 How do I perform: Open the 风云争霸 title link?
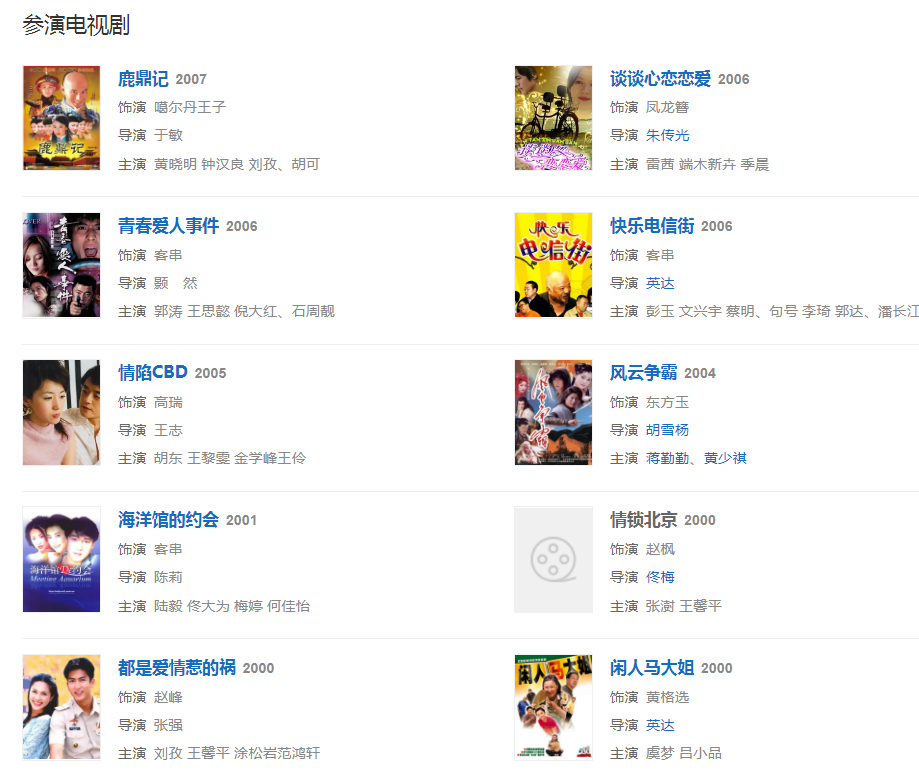point(644,373)
